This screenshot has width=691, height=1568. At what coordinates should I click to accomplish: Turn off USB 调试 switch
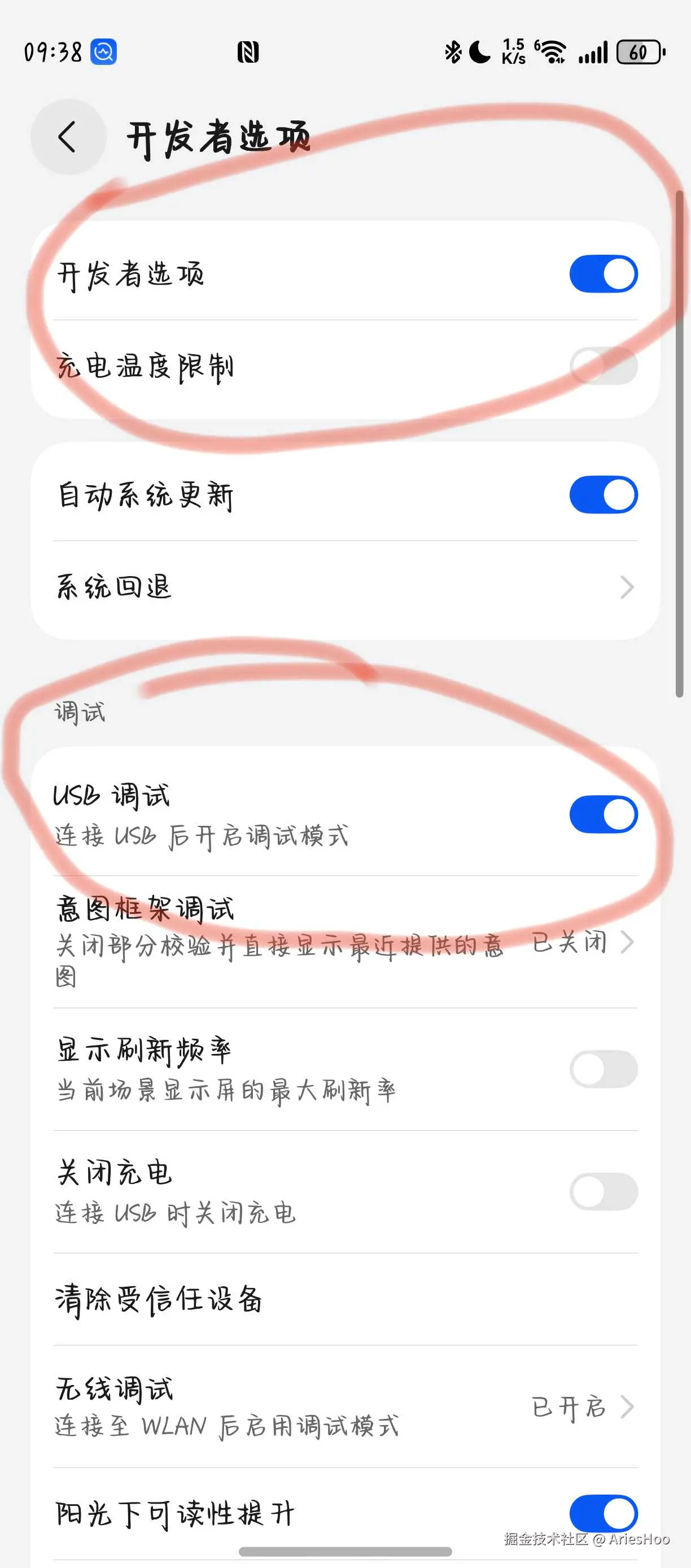603,815
